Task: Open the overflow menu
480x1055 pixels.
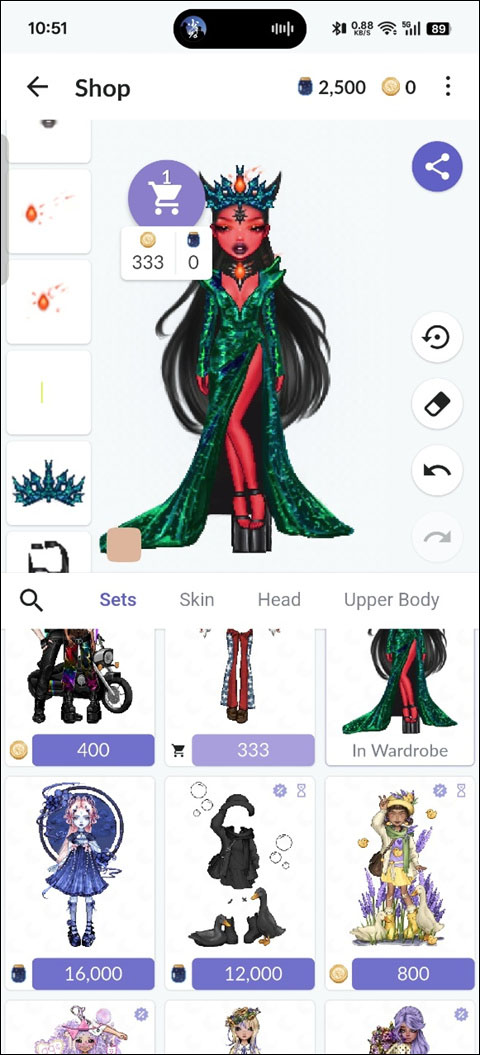Action: pyautogui.click(x=448, y=87)
